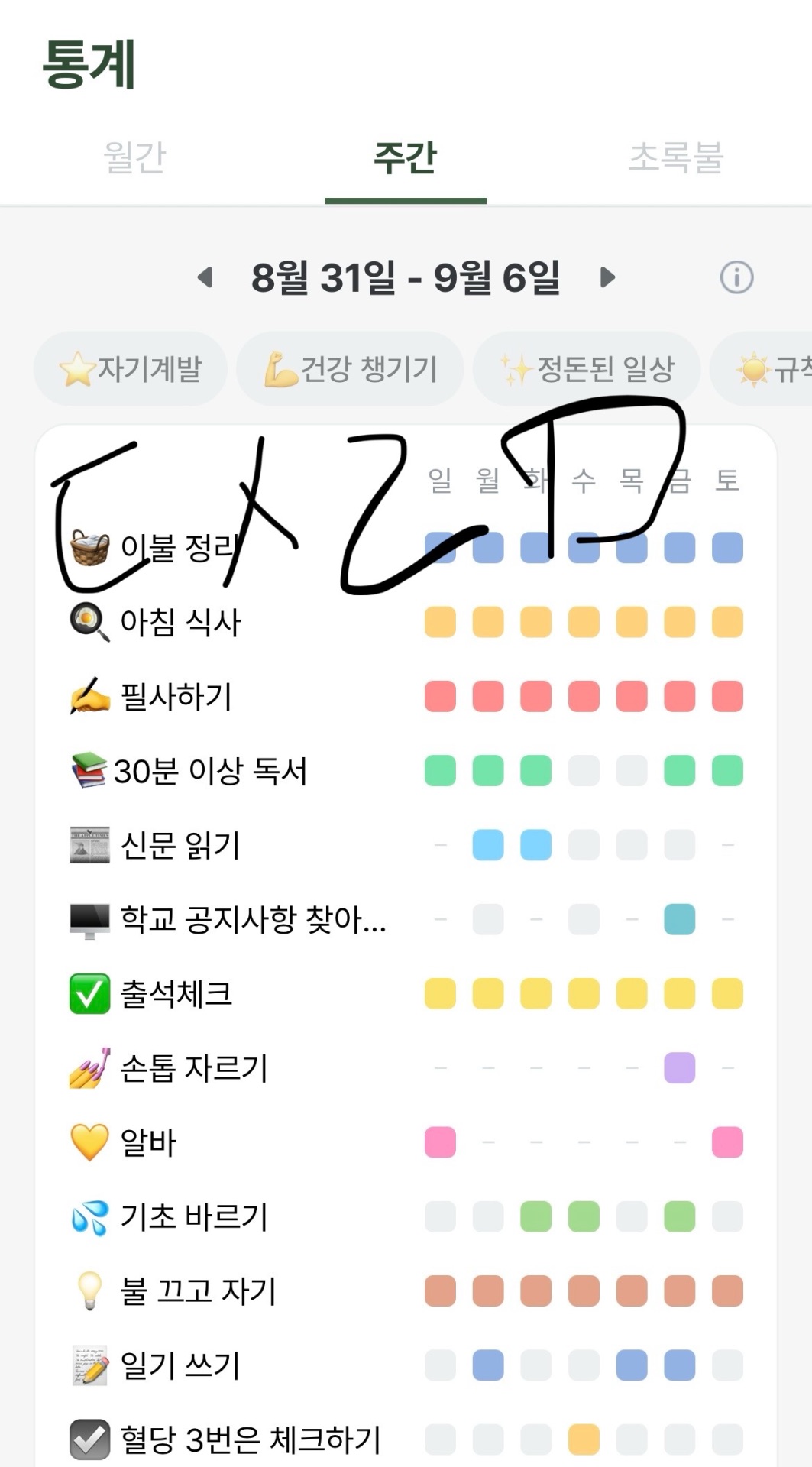Screen dimensions: 812x1467
Task: Open the statistics info icon
Action: click(736, 277)
